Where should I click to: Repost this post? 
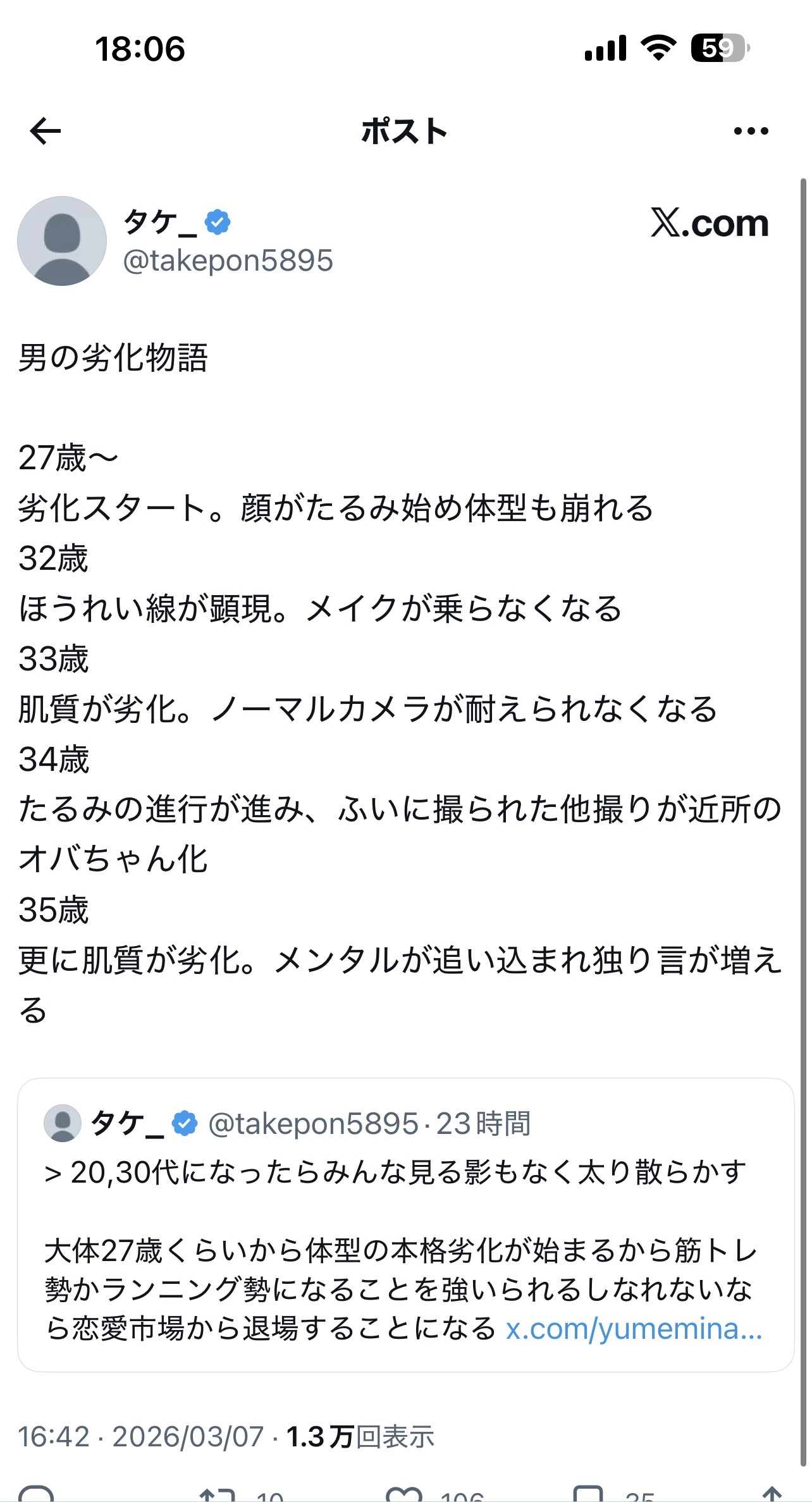point(217,1494)
